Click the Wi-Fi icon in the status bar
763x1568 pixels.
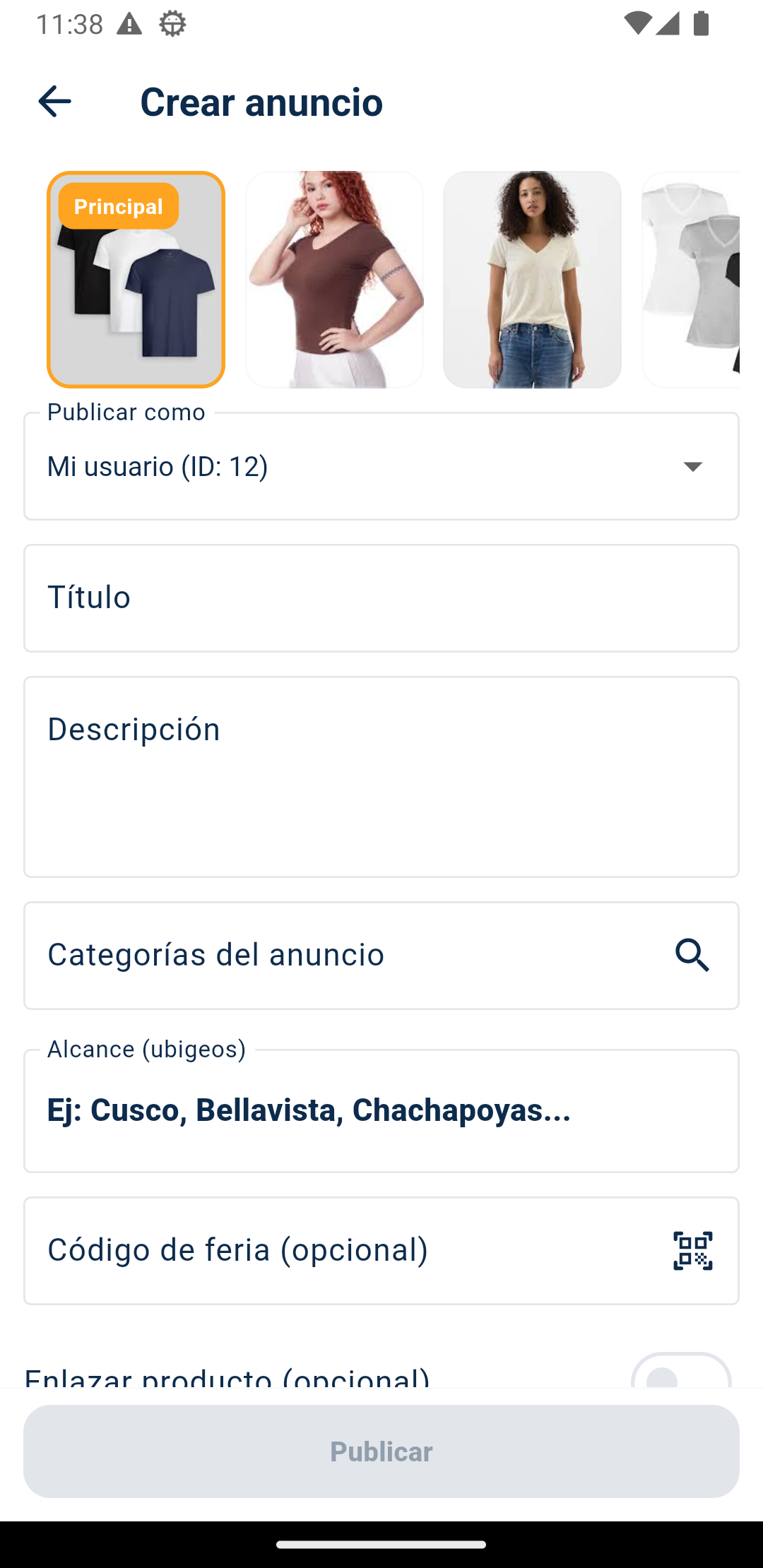click(x=638, y=23)
